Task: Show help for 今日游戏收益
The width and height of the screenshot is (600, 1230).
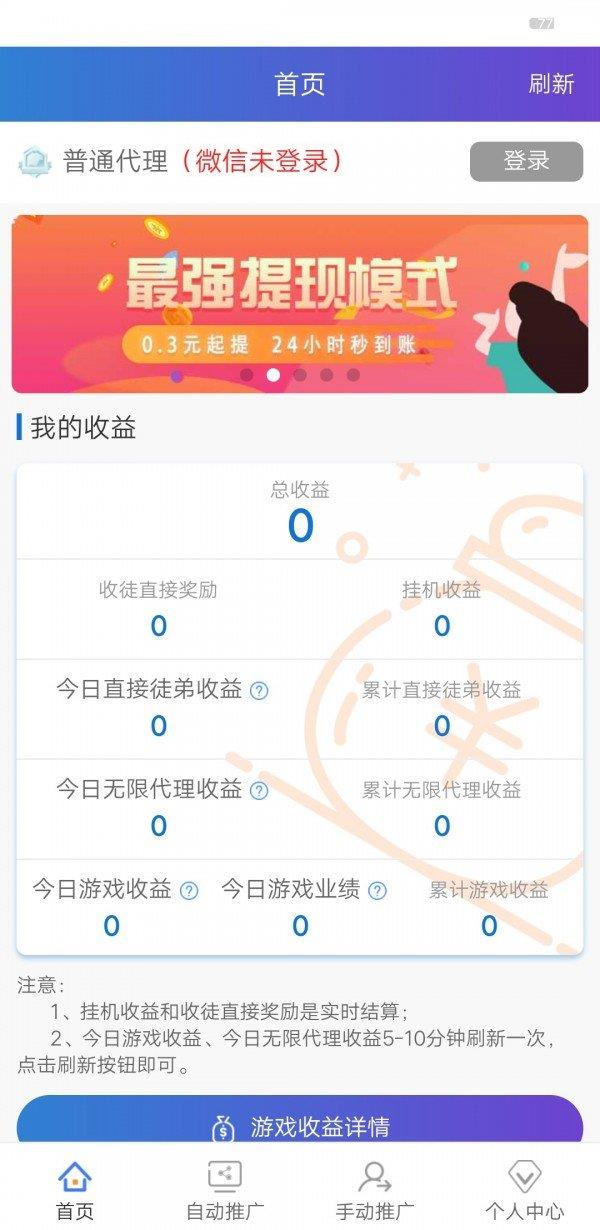Action: (189, 890)
